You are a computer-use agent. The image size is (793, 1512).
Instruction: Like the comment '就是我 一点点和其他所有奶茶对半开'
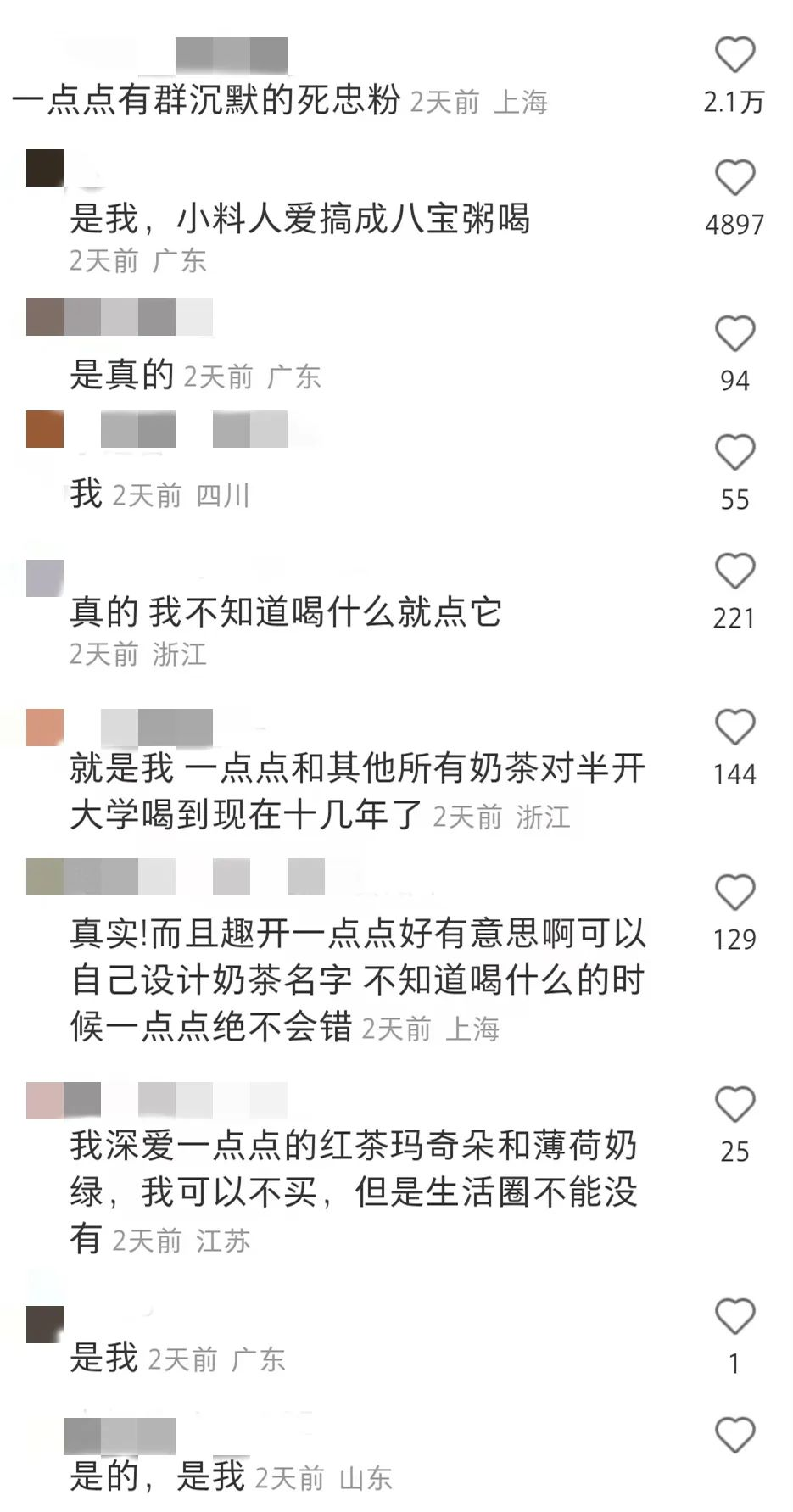(734, 728)
